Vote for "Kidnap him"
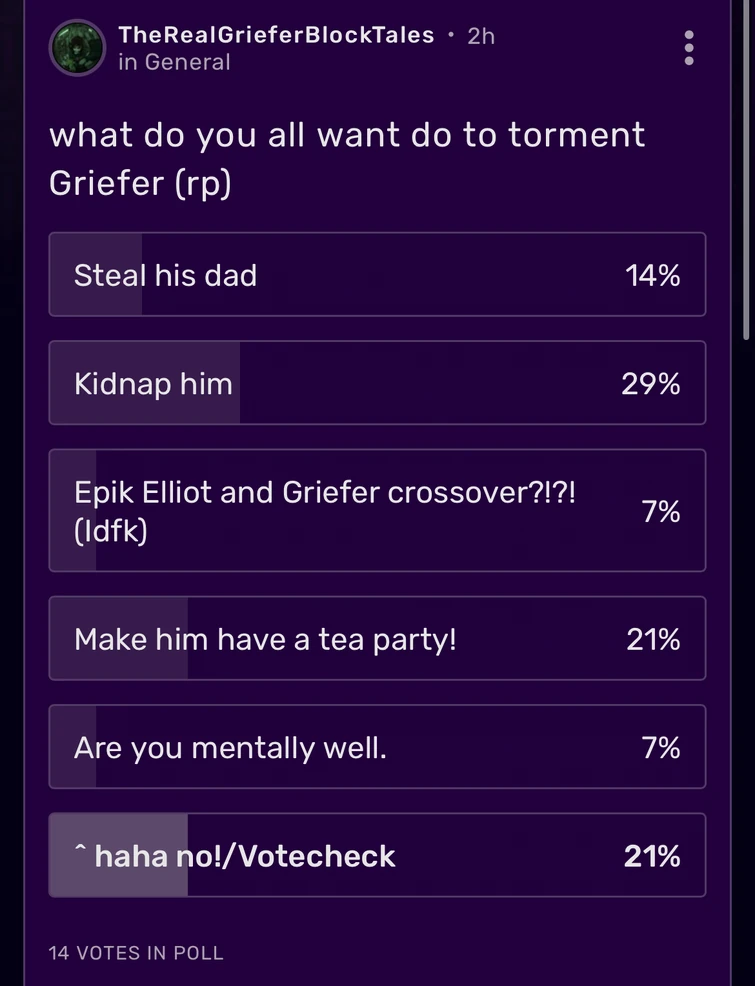This screenshot has width=755, height=986. (377, 382)
